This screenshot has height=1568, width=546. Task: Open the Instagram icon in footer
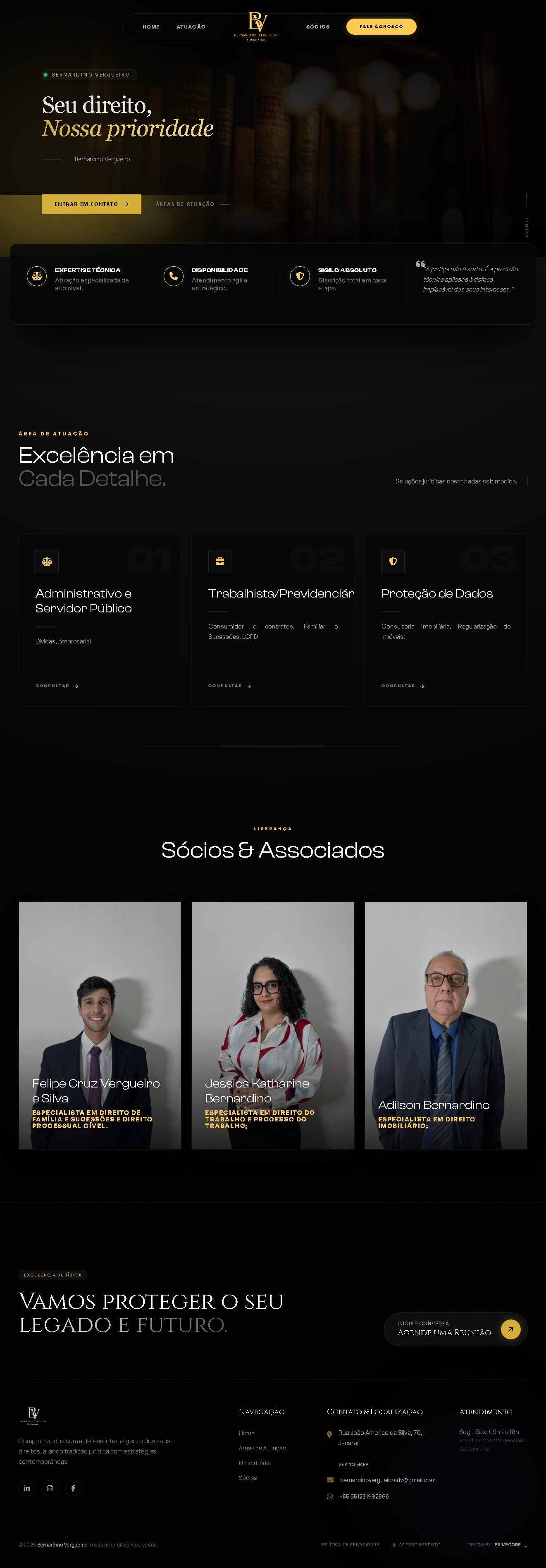point(50,1488)
